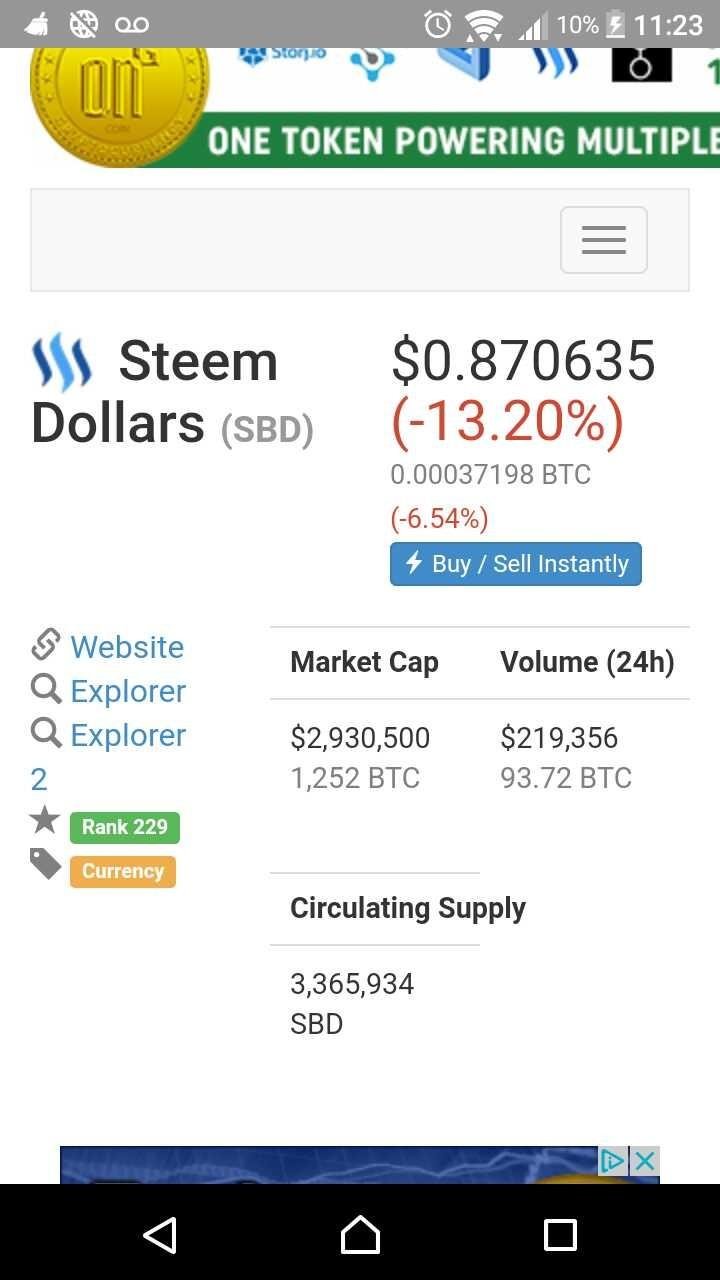Screen dimensions: 720x1280
Task: Tap the green Rank 229 badge
Action: 124,827
